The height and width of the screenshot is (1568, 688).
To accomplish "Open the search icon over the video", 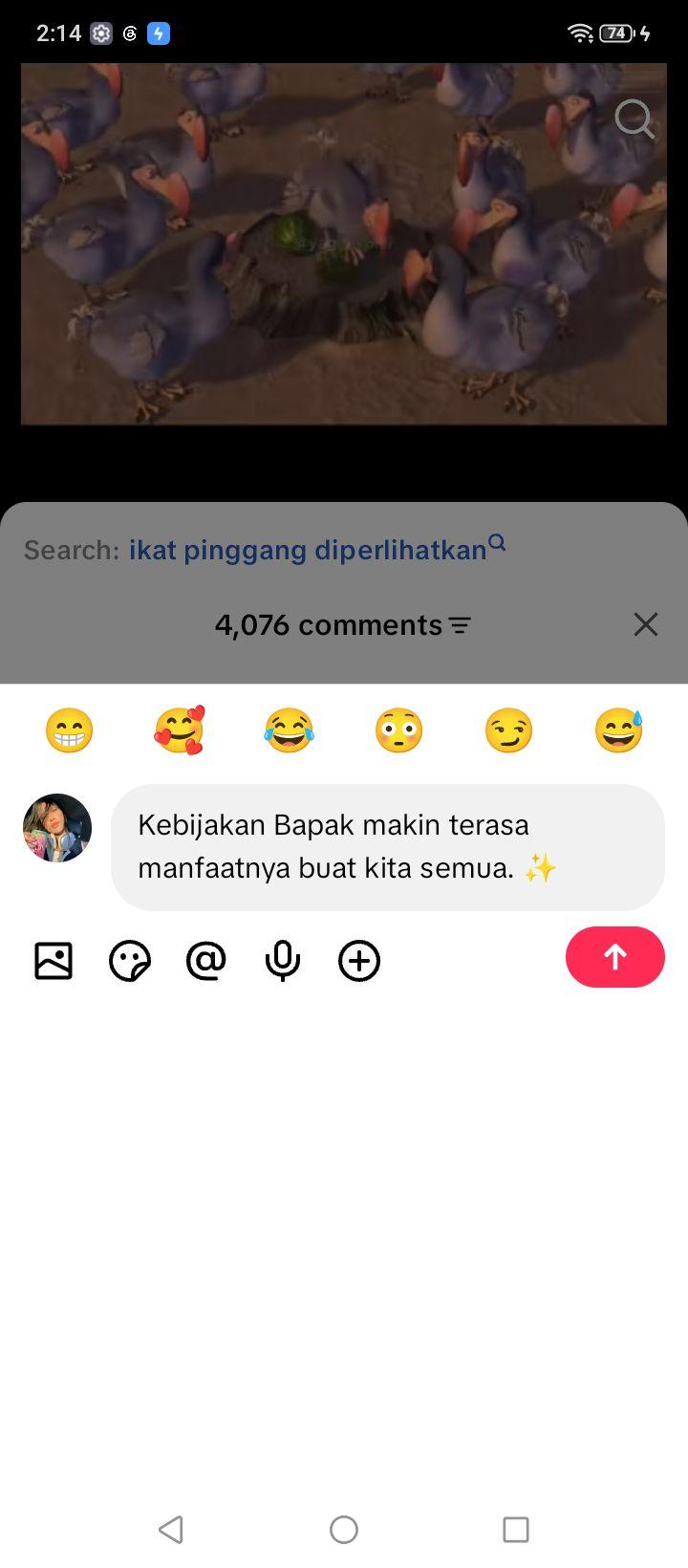I will click(x=634, y=120).
